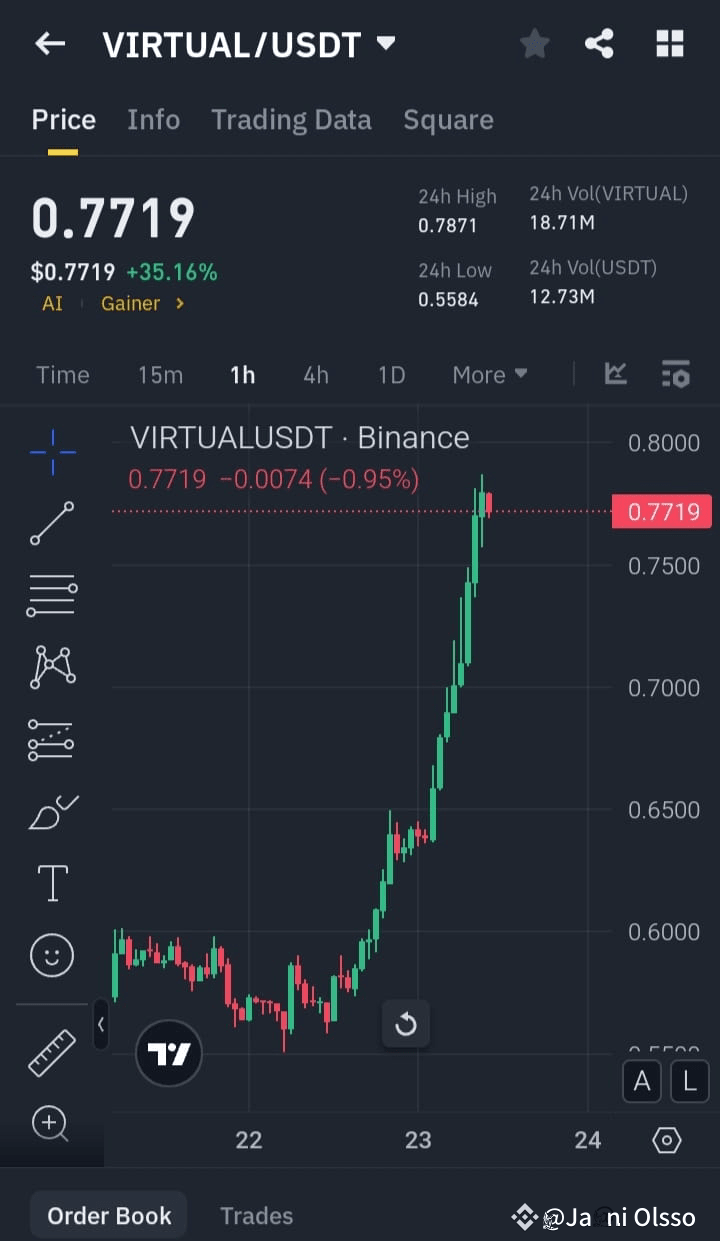Select the text annotation tool

51,883
